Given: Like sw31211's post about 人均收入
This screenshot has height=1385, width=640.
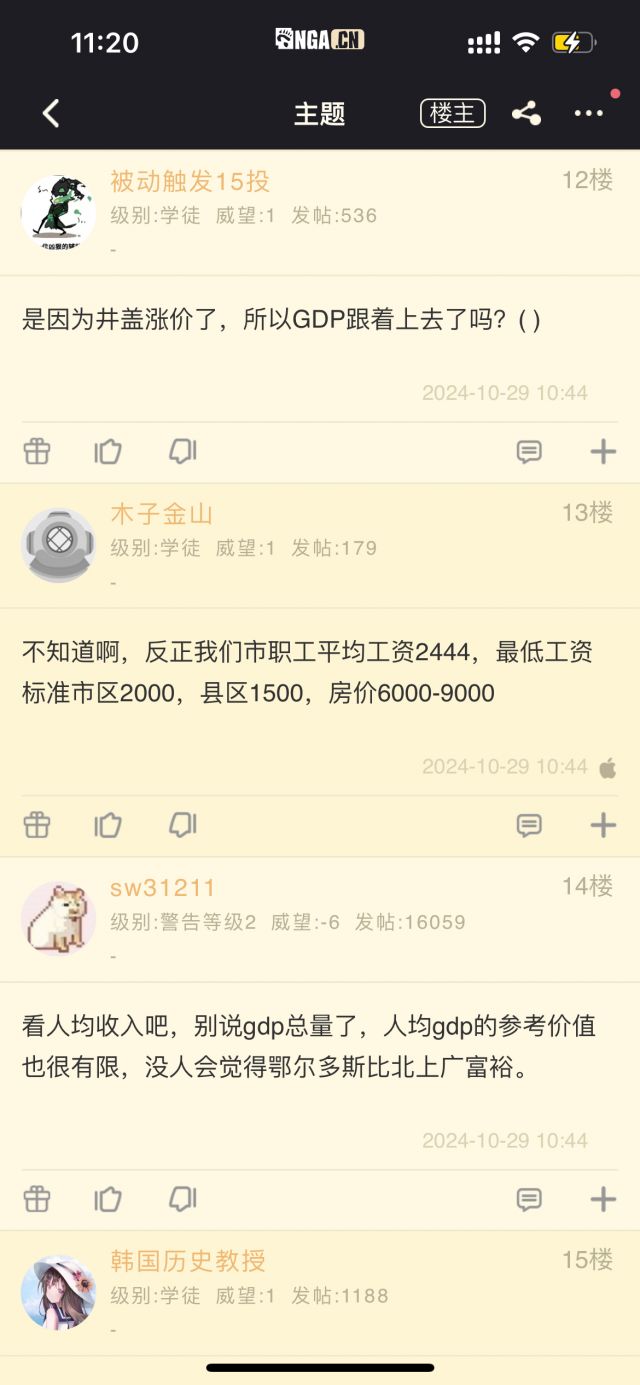Looking at the screenshot, I should [108, 1199].
